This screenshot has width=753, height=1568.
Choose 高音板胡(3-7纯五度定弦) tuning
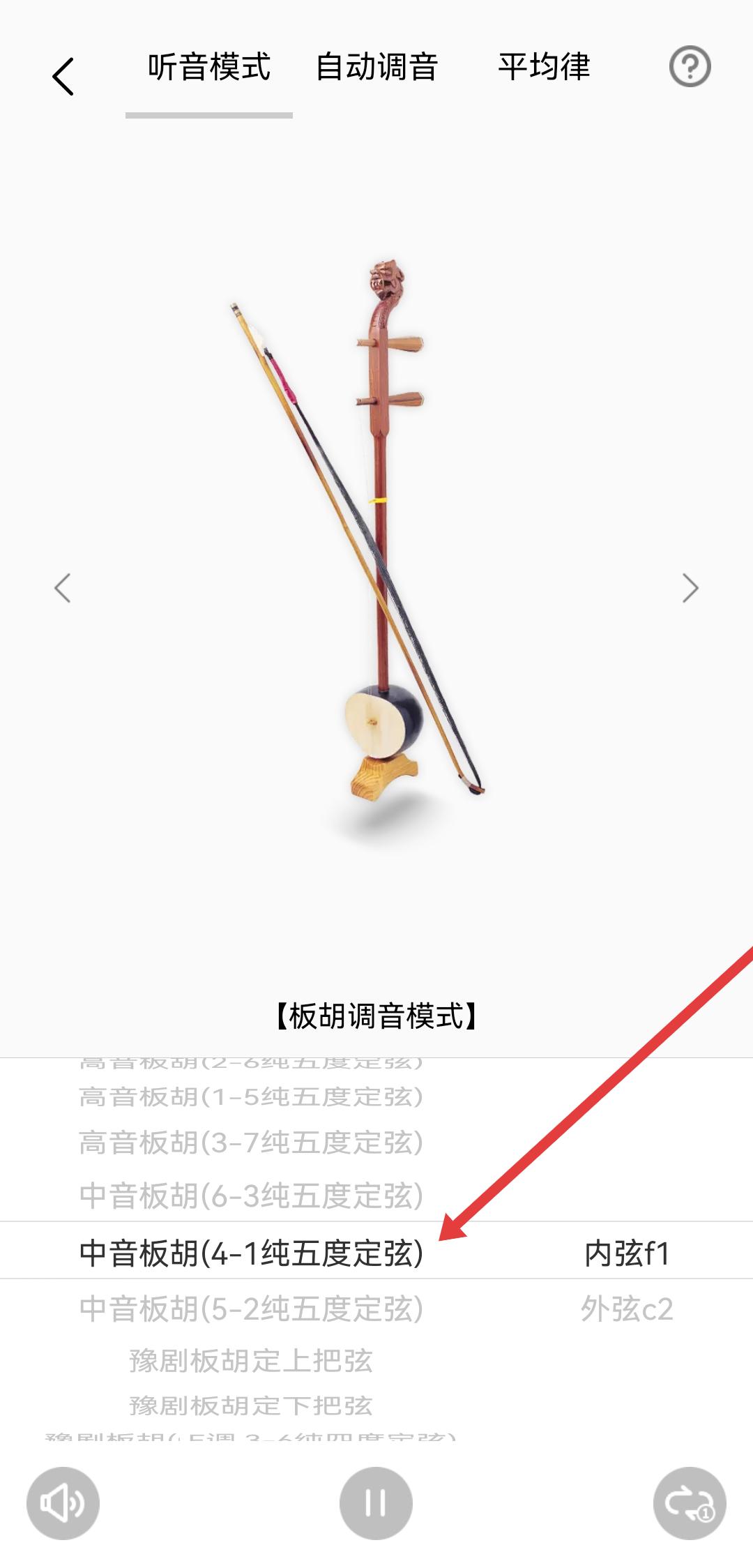(251, 1143)
